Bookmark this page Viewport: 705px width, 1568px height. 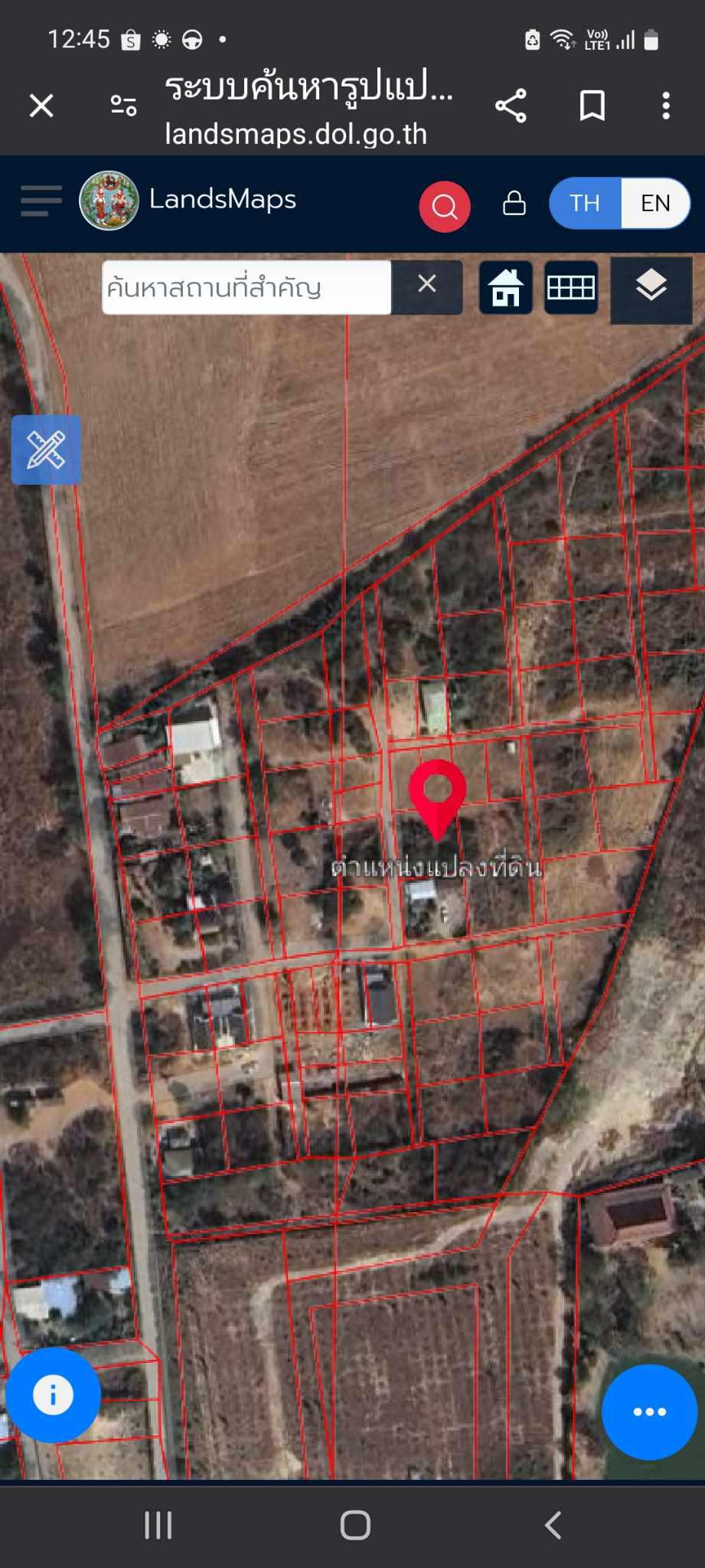pos(592,106)
